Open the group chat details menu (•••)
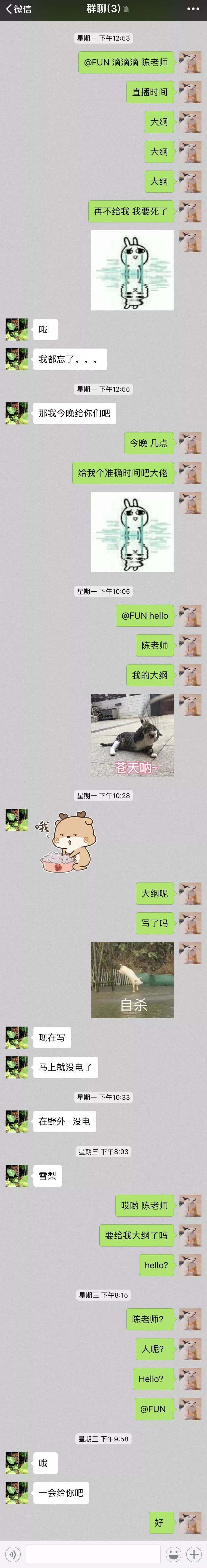This screenshot has height=1568, width=207. (x=193, y=9)
